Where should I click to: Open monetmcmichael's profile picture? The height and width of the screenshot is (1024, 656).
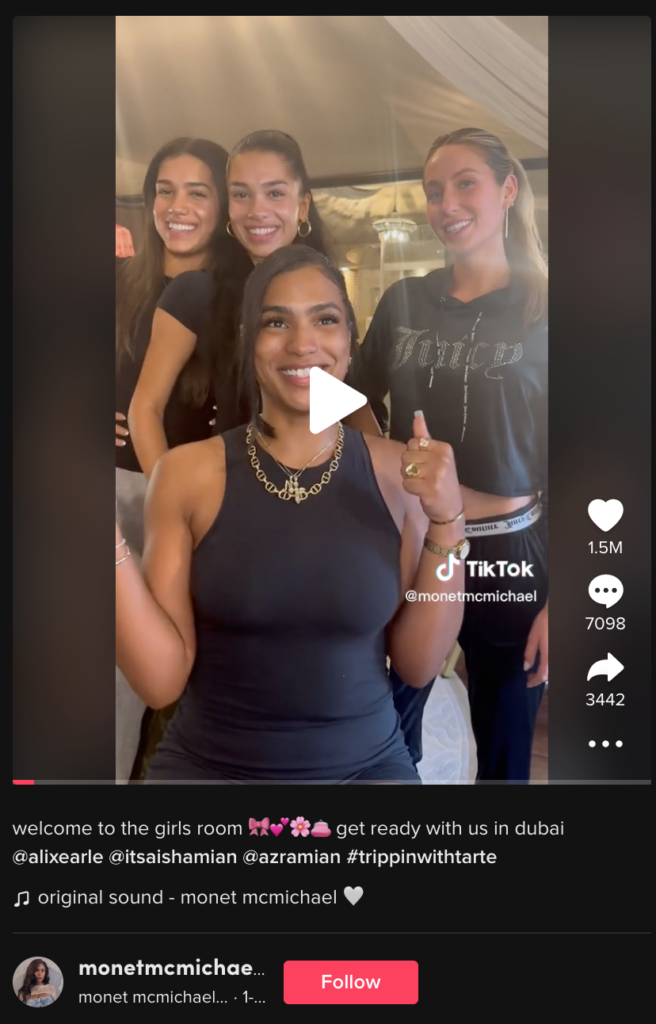38,982
